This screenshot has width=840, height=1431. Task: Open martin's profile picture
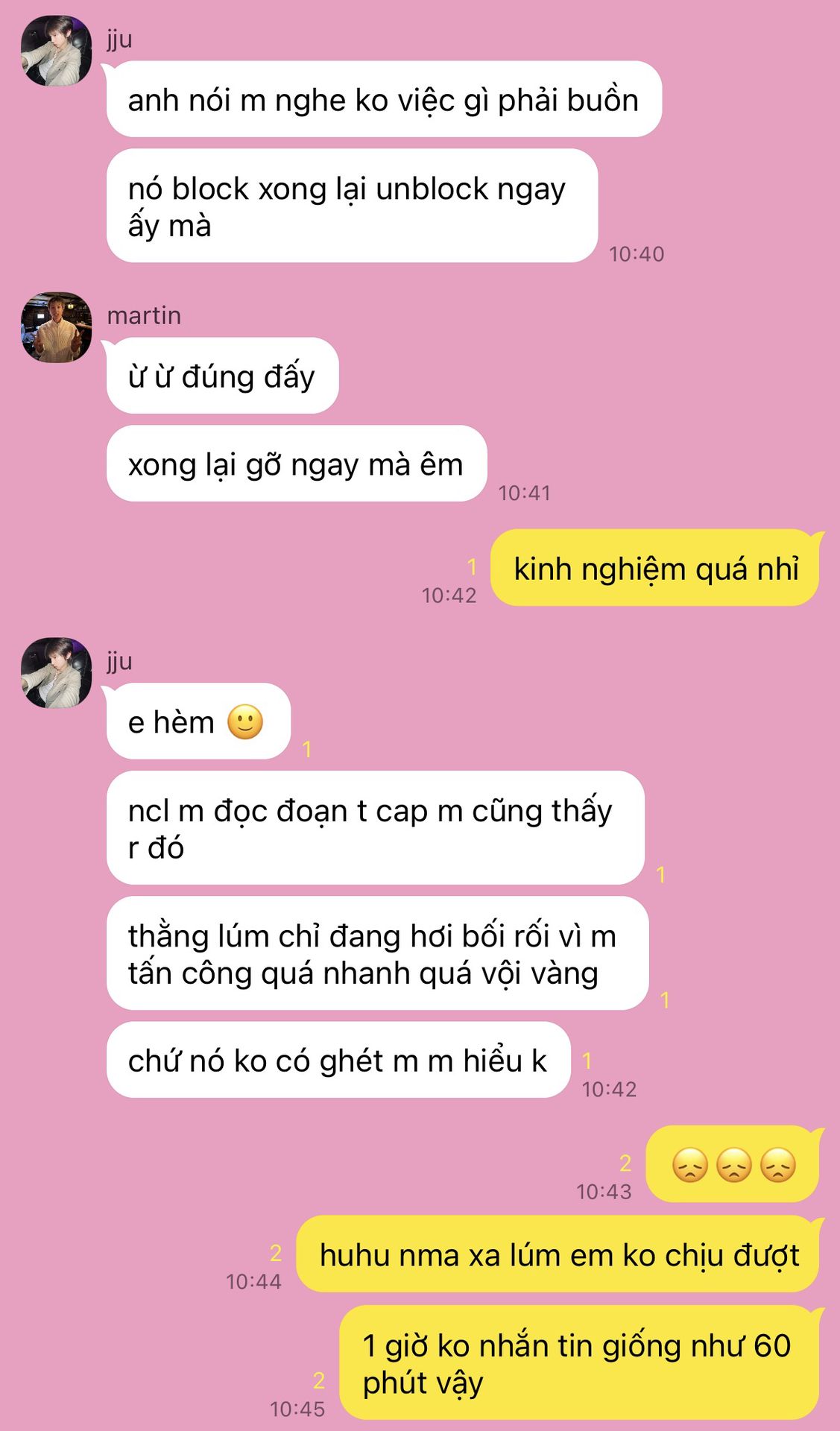[x=56, y=327]
